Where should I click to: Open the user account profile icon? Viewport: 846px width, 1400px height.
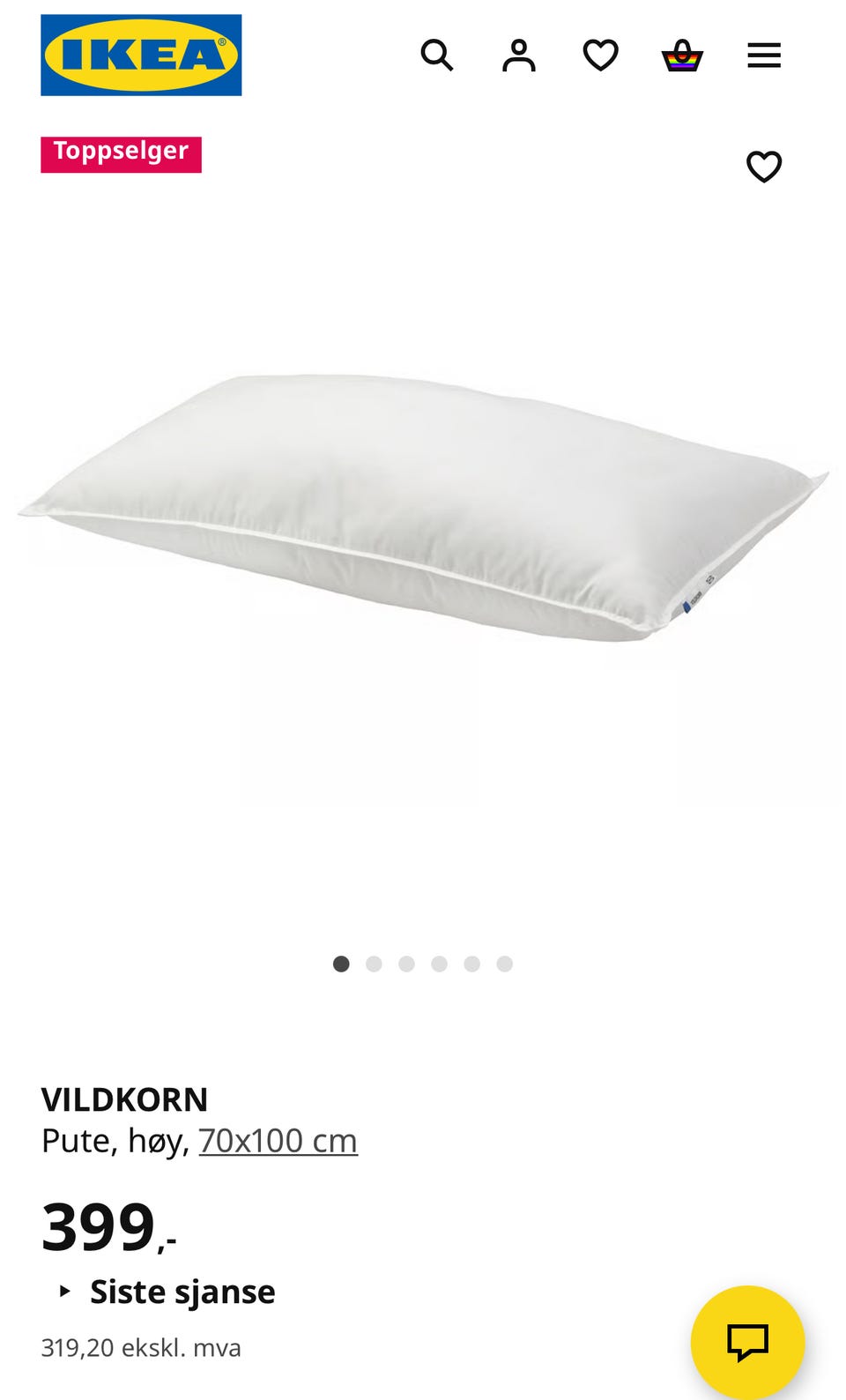(518, 56)
